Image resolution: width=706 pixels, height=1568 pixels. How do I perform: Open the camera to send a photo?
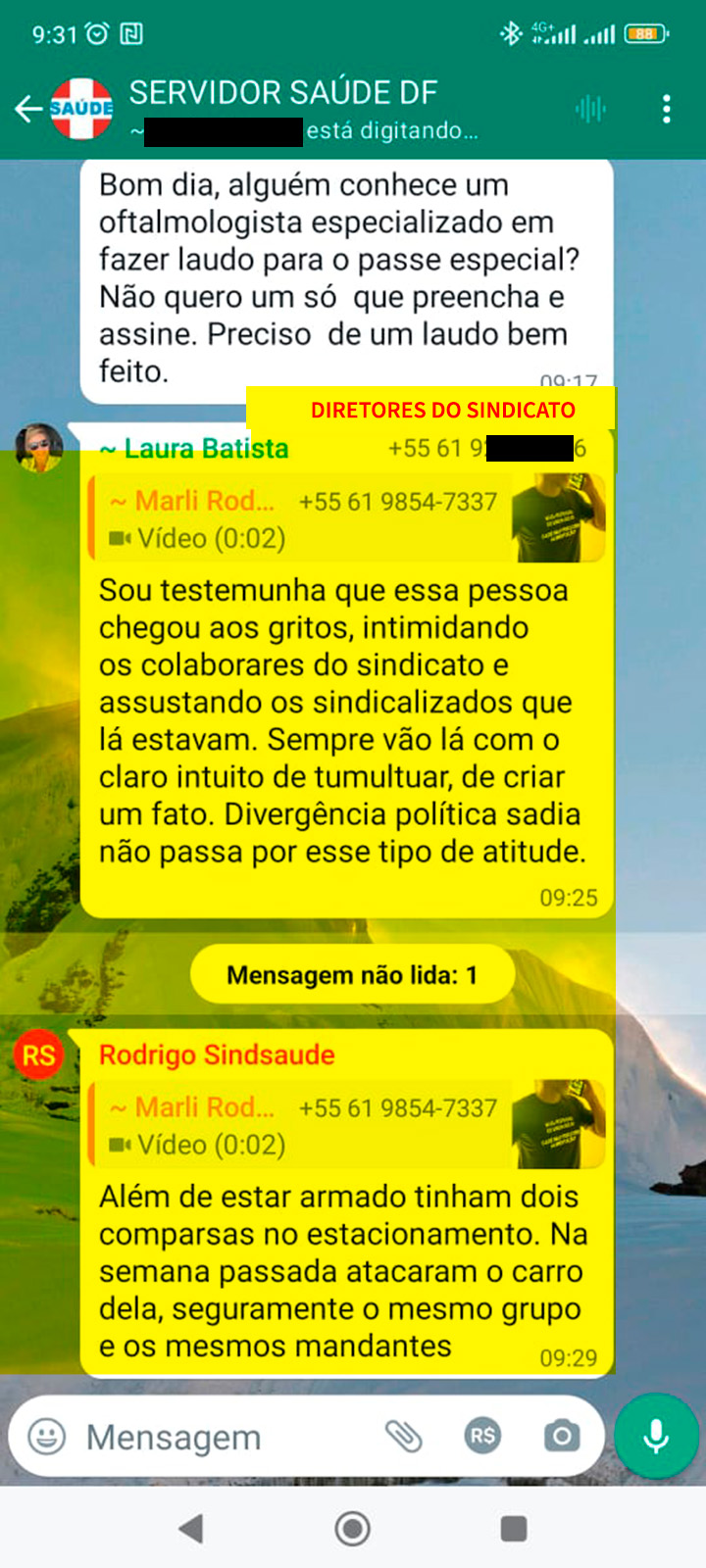click(x=562, y=1437)
